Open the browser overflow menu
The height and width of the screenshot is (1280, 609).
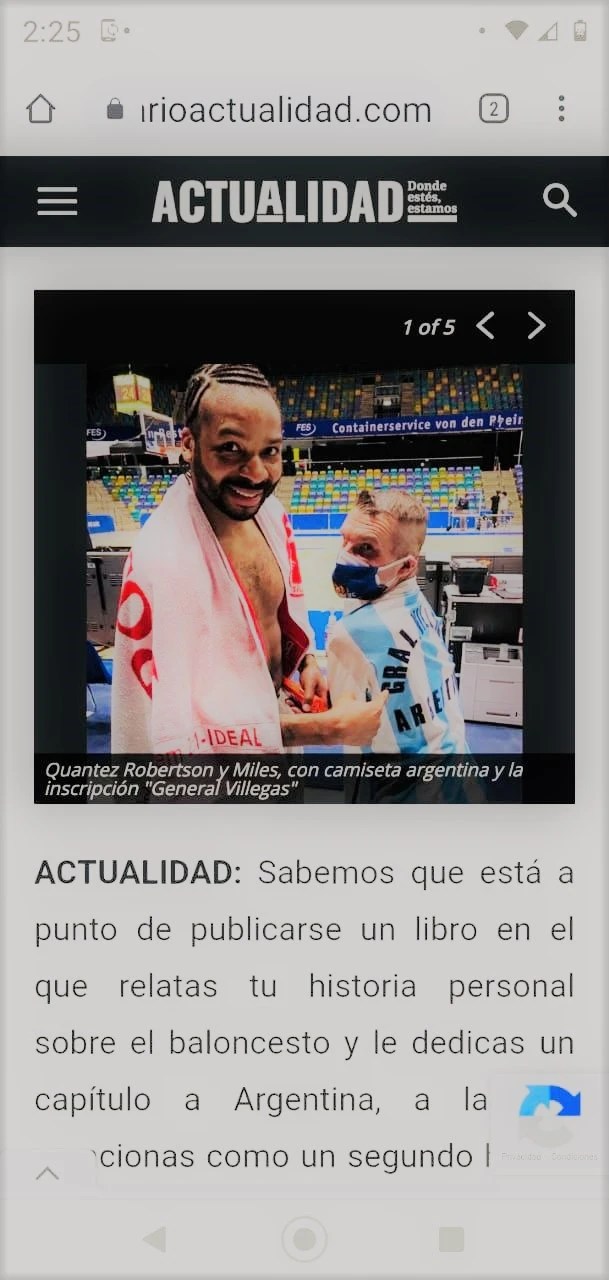[561, 109]
